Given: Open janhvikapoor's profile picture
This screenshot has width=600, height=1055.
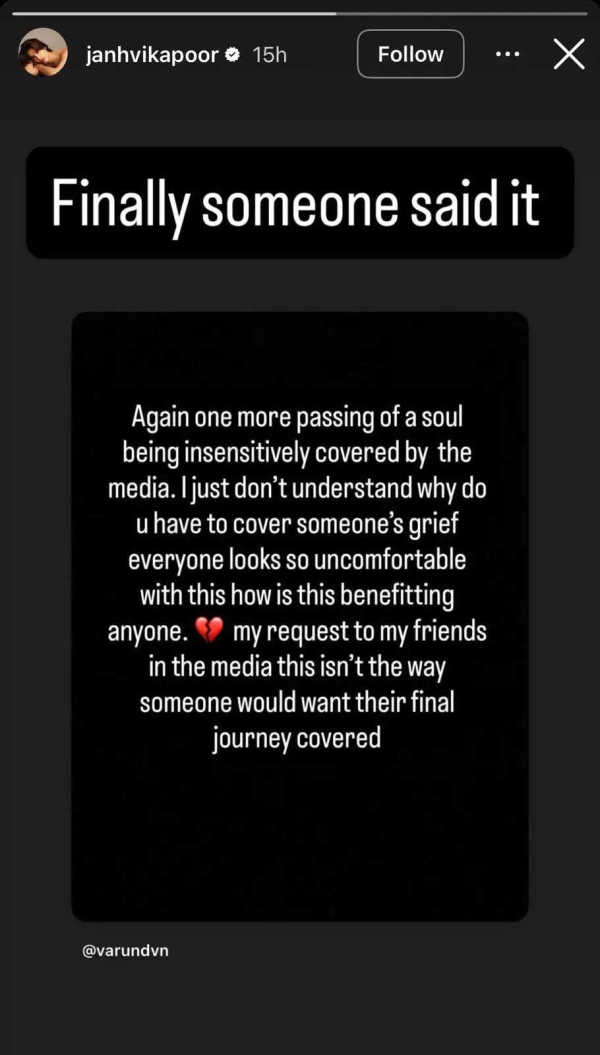Looking at the screenshot, I should click(43, 53).
